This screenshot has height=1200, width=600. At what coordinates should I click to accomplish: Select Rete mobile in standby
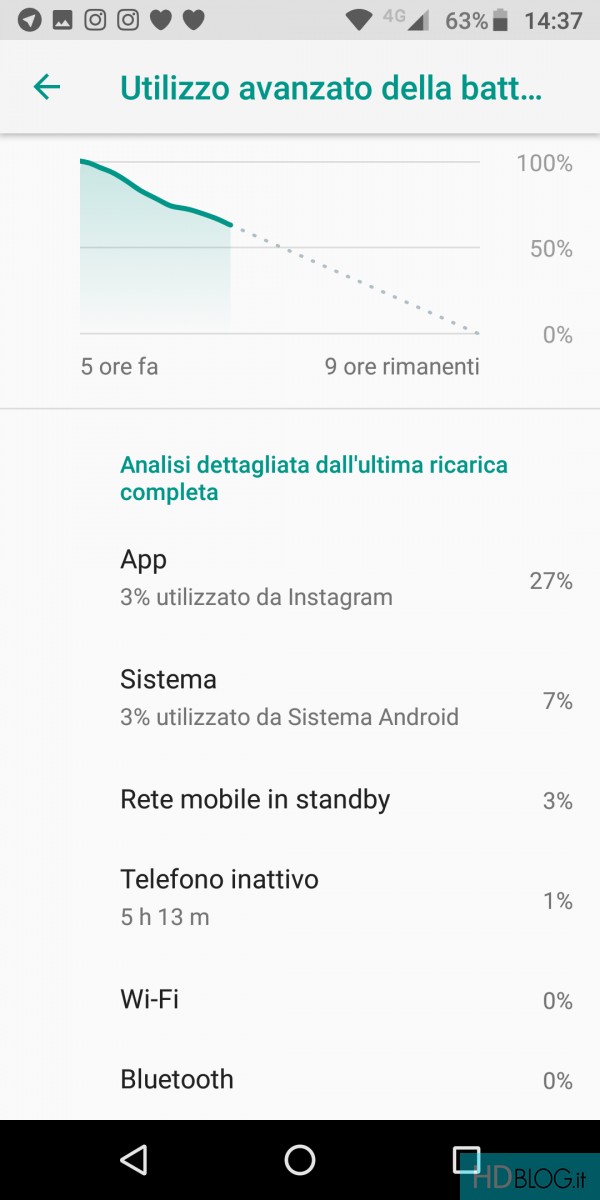click(300, 800)
